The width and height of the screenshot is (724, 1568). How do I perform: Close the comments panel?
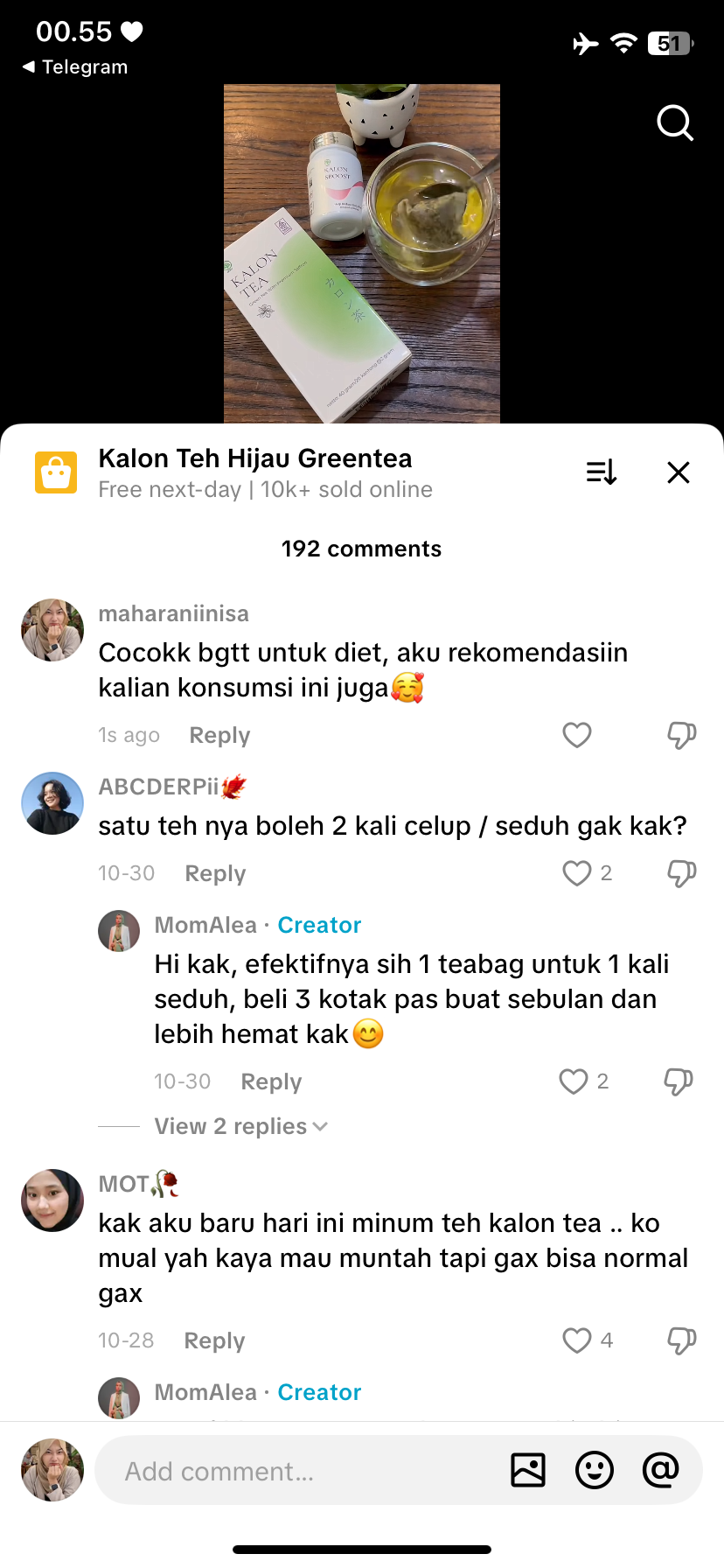(x=679, y=472)
